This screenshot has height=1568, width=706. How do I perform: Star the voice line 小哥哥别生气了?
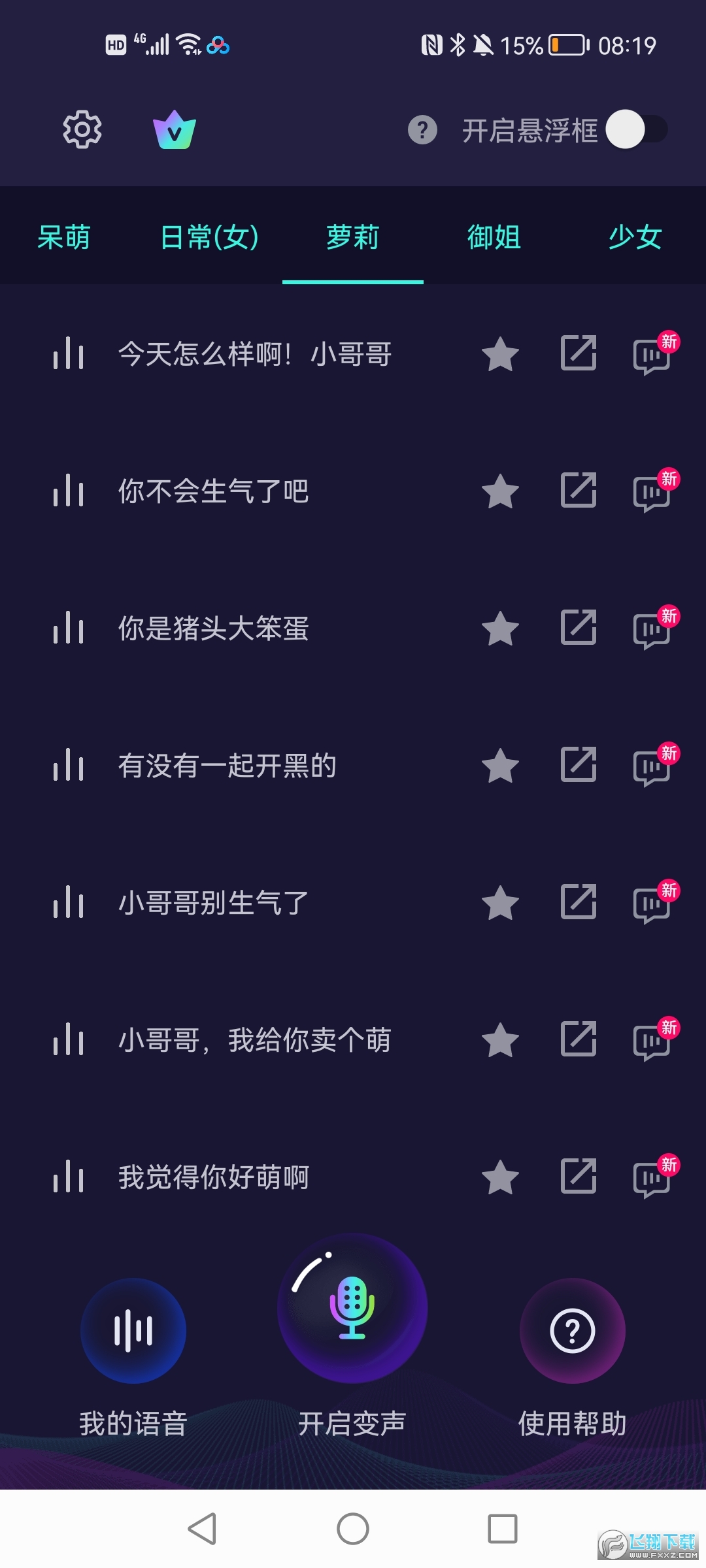click(500, 904)
